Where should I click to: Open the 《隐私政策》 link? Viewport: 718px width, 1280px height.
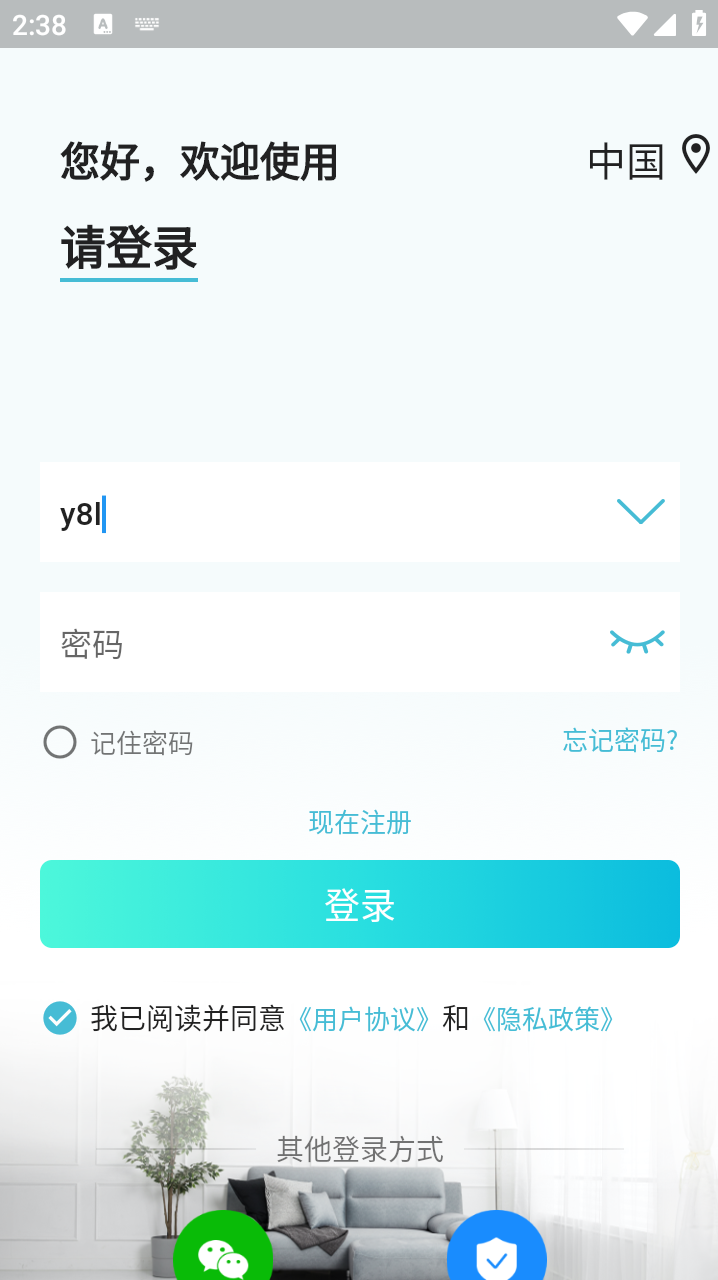pos(547,1019)
